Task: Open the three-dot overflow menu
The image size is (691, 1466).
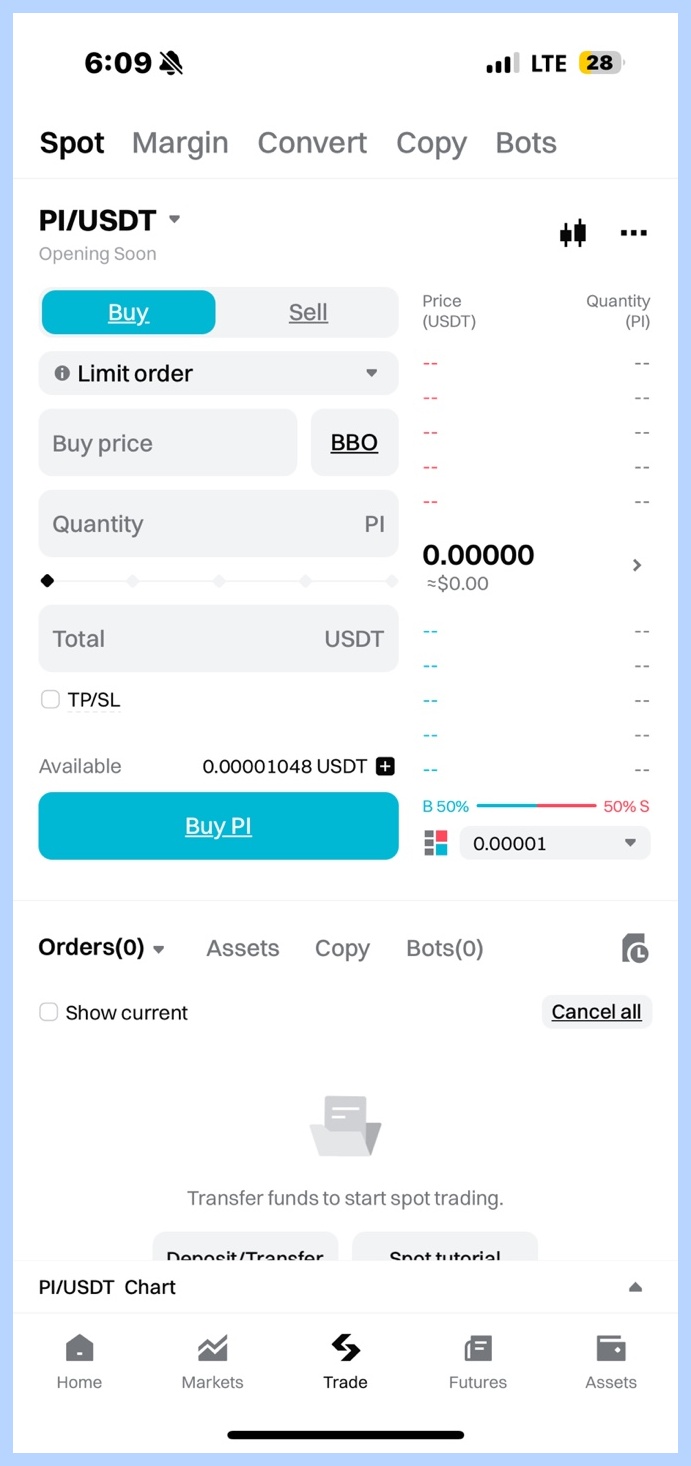Action: 633,234
